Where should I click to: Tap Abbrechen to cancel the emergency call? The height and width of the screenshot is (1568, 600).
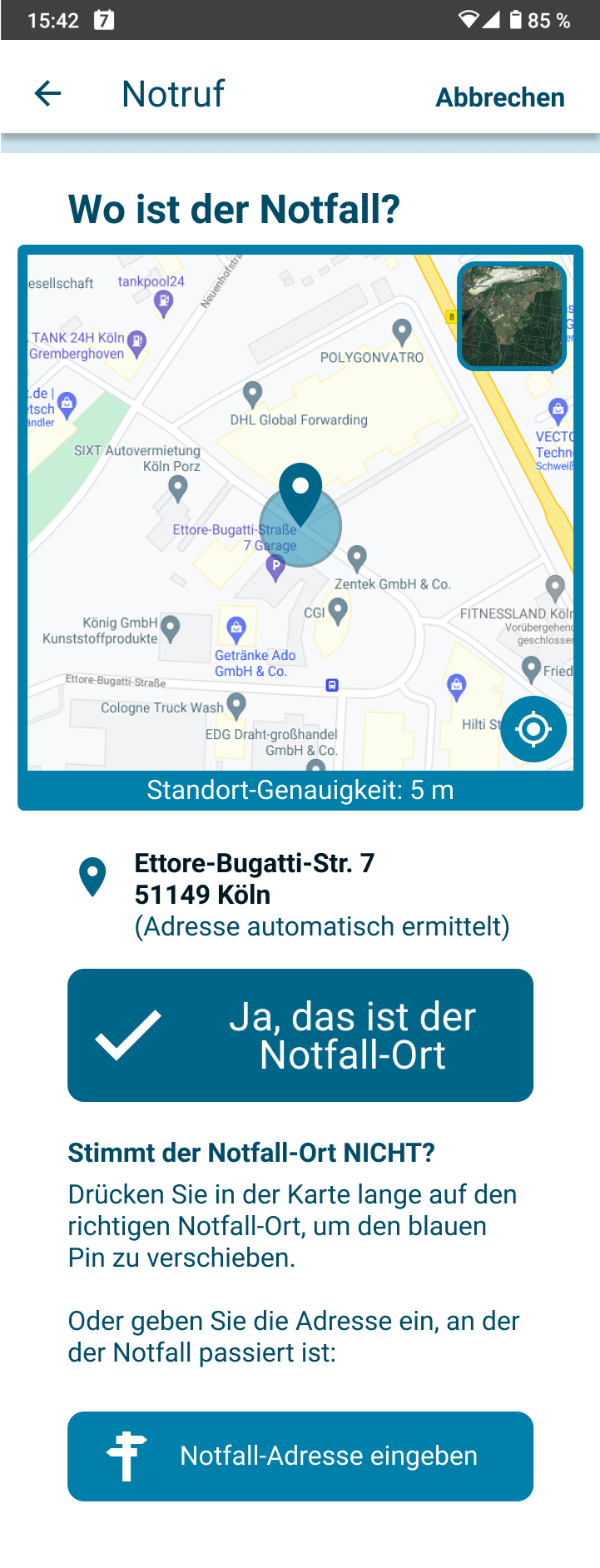499,97
